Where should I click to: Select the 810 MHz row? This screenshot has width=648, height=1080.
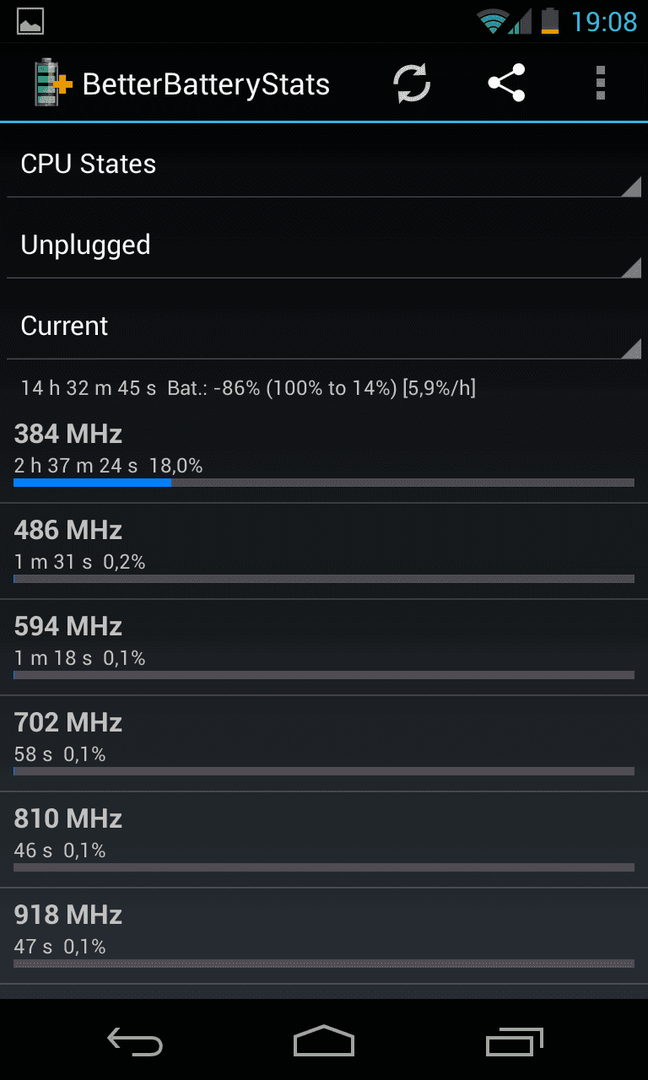pyautogui.click(x=324, y=840)
